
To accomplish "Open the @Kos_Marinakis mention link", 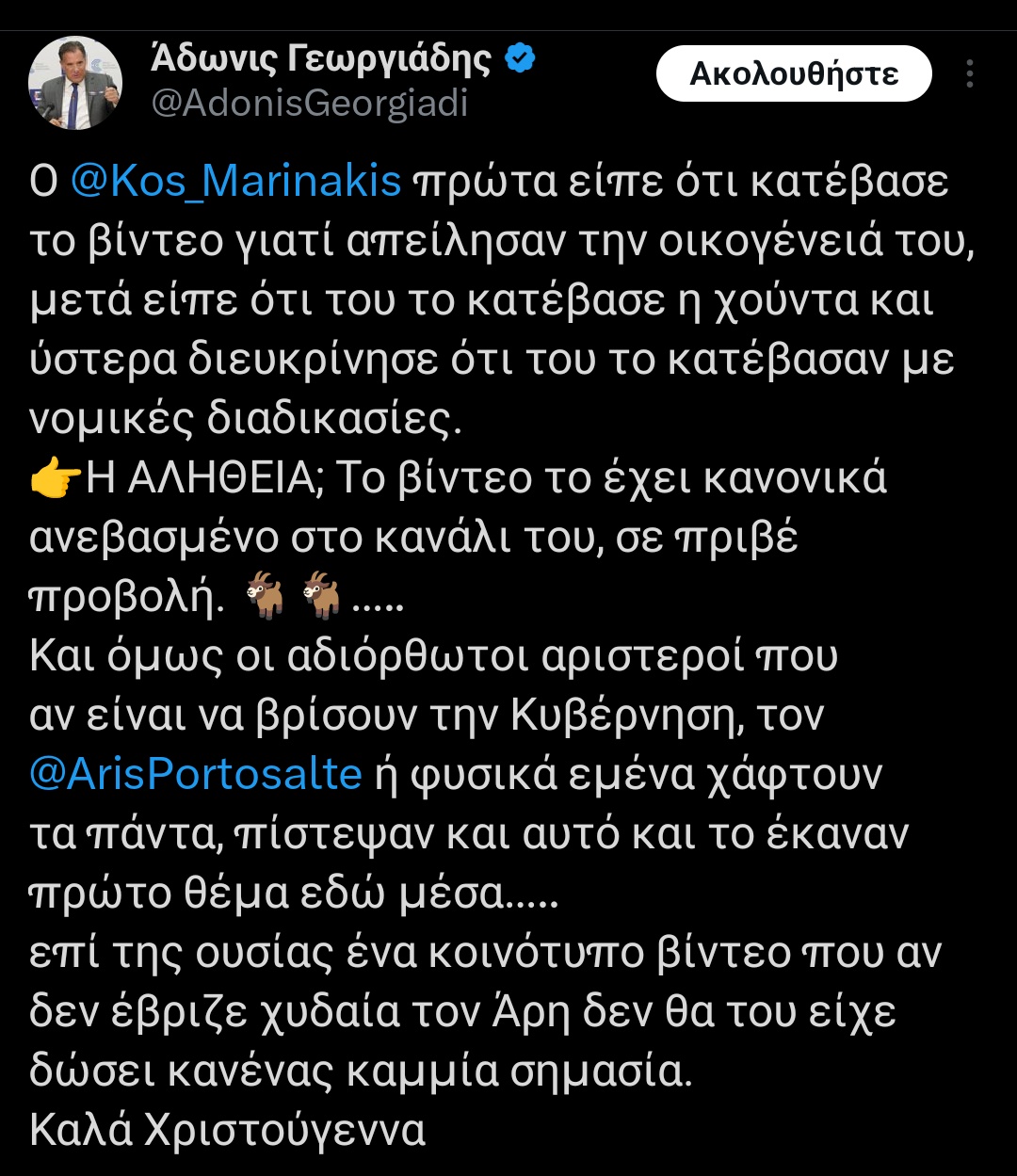I will pos(236,182).
